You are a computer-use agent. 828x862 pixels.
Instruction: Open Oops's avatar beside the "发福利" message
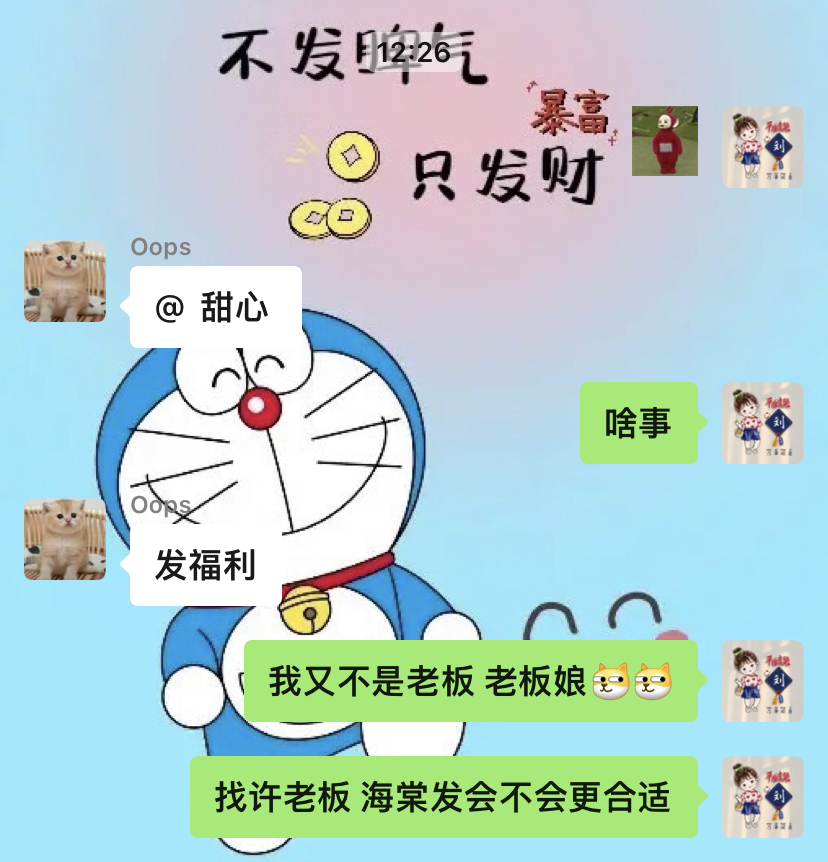(65, 540)
